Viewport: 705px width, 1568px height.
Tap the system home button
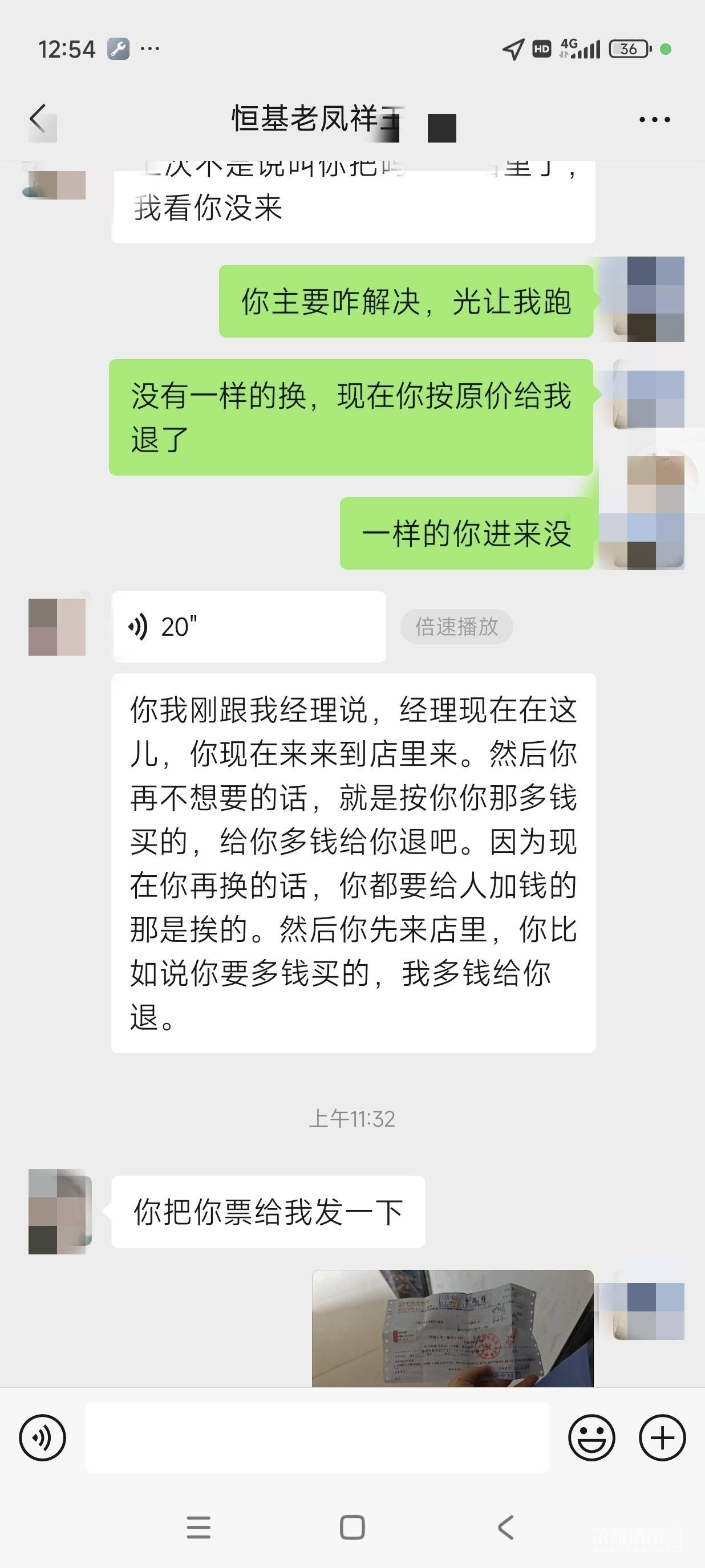[352, 1527]
